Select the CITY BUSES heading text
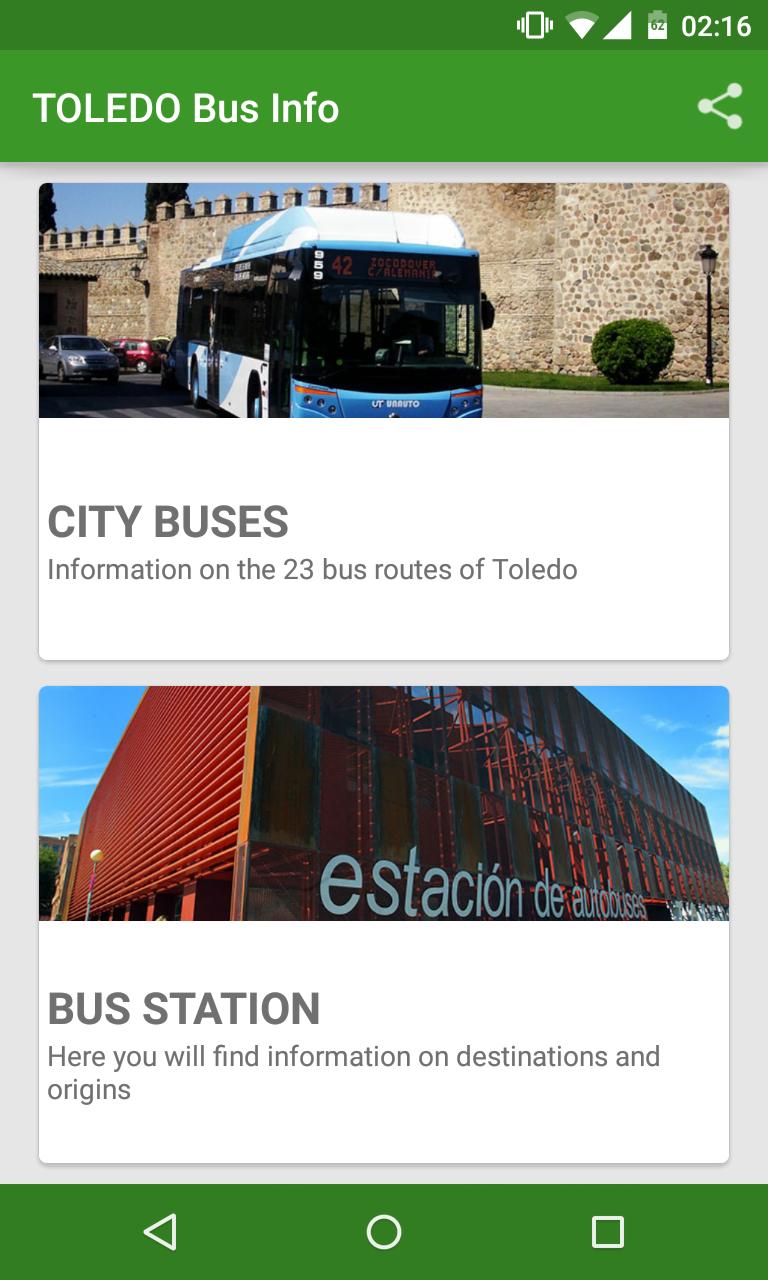Viewport: 768px width, 1280px height. 166,522
